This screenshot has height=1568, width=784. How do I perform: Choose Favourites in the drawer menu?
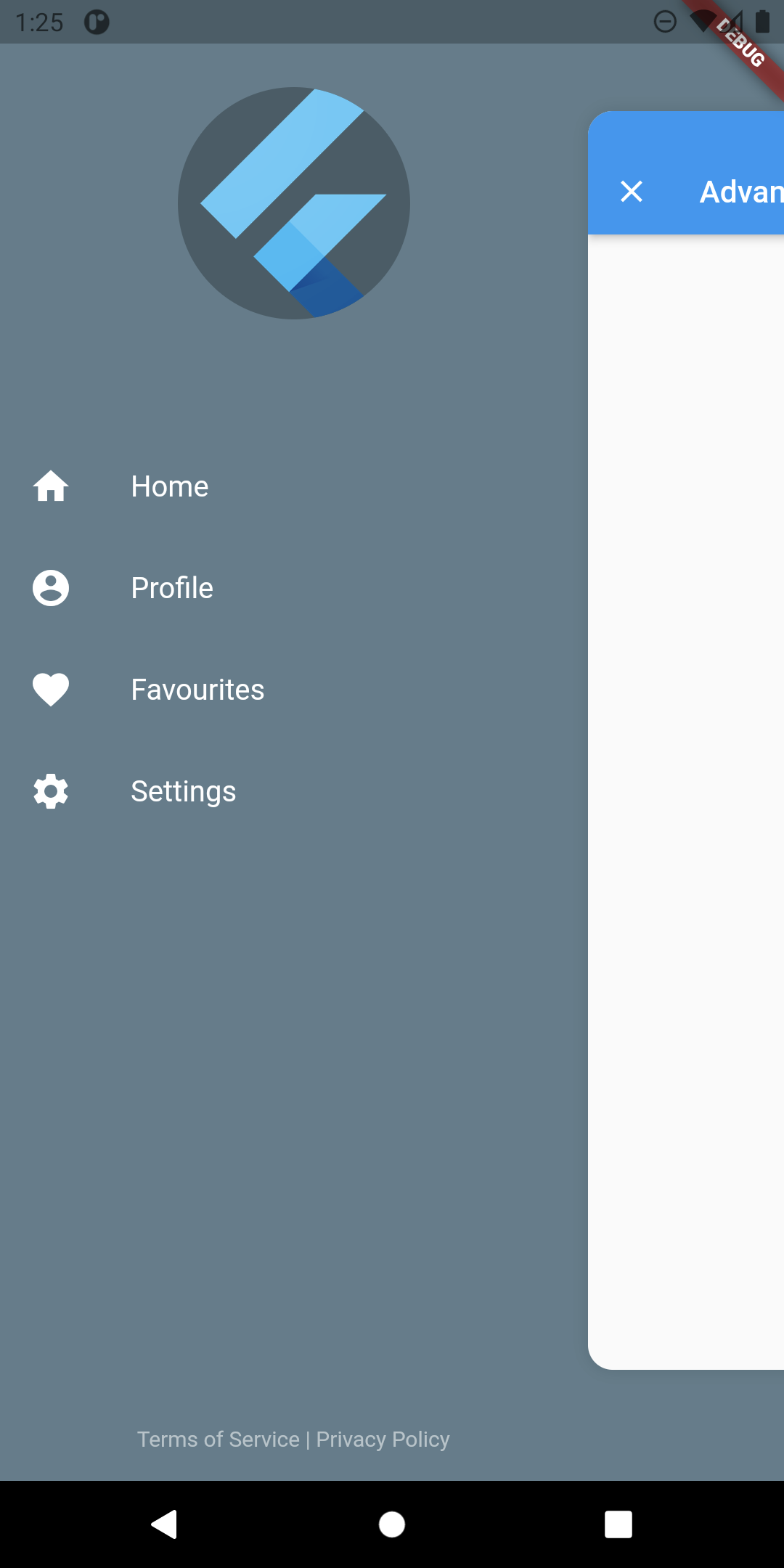(197, 690)
